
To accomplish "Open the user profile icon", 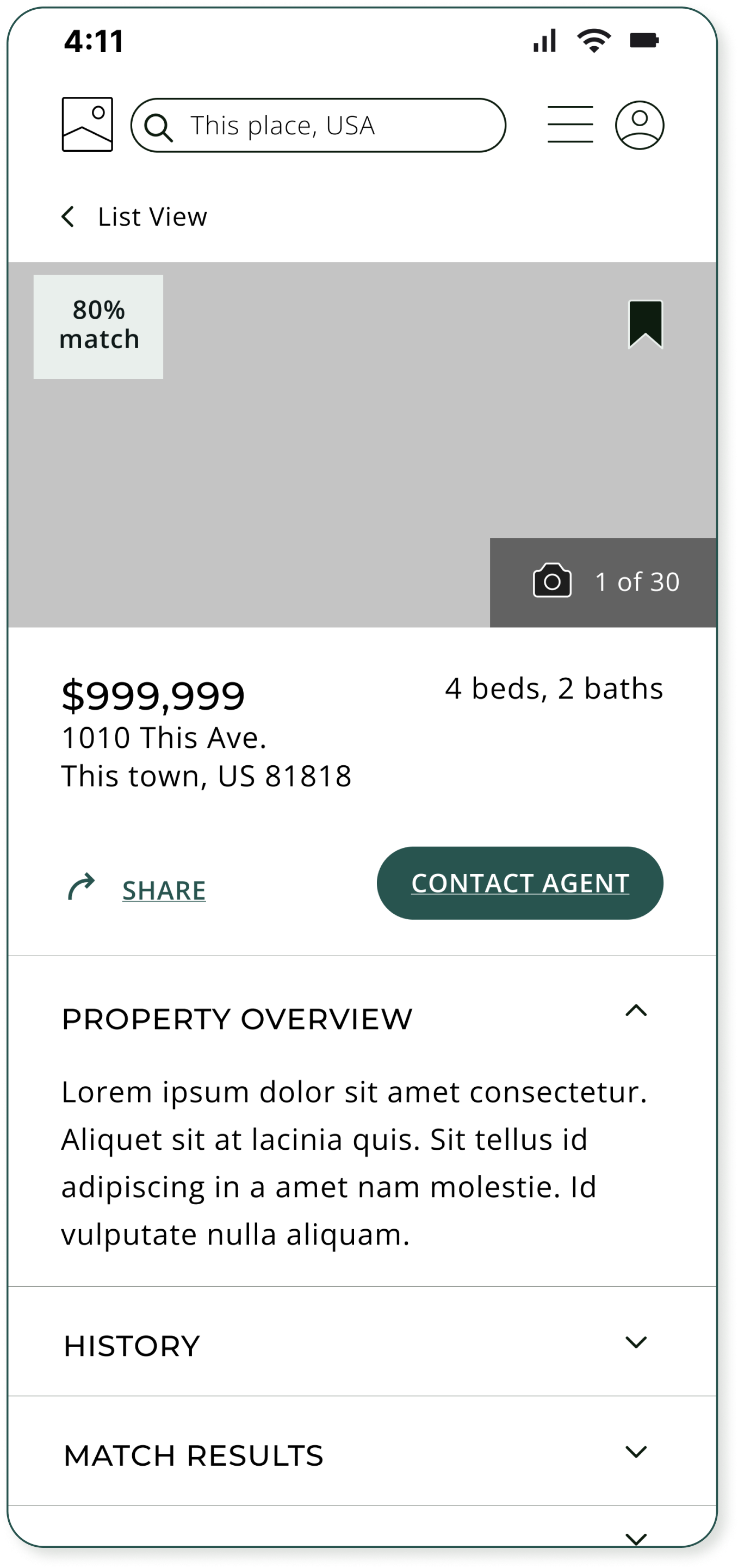I will coord(640,125).
